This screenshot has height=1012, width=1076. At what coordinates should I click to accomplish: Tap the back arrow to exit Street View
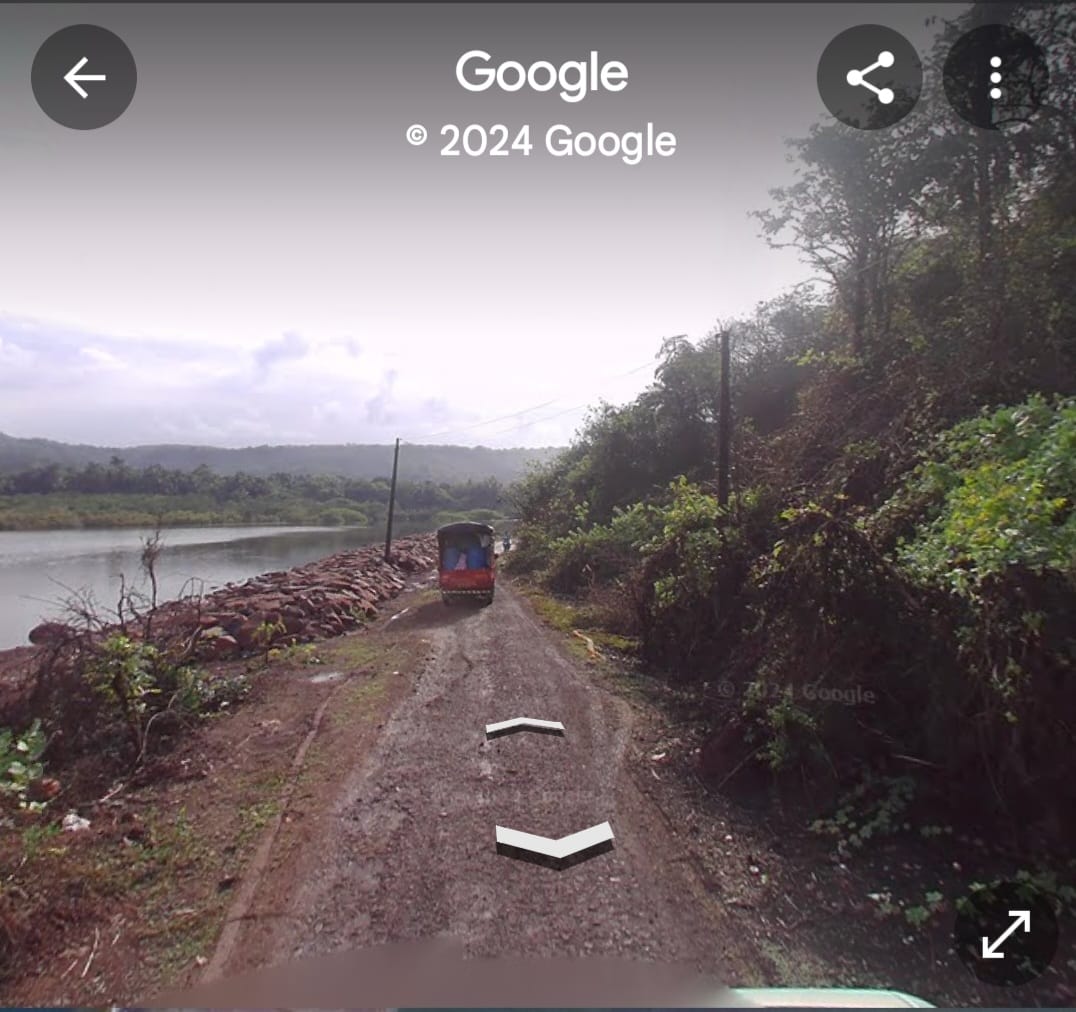point(84,77)
